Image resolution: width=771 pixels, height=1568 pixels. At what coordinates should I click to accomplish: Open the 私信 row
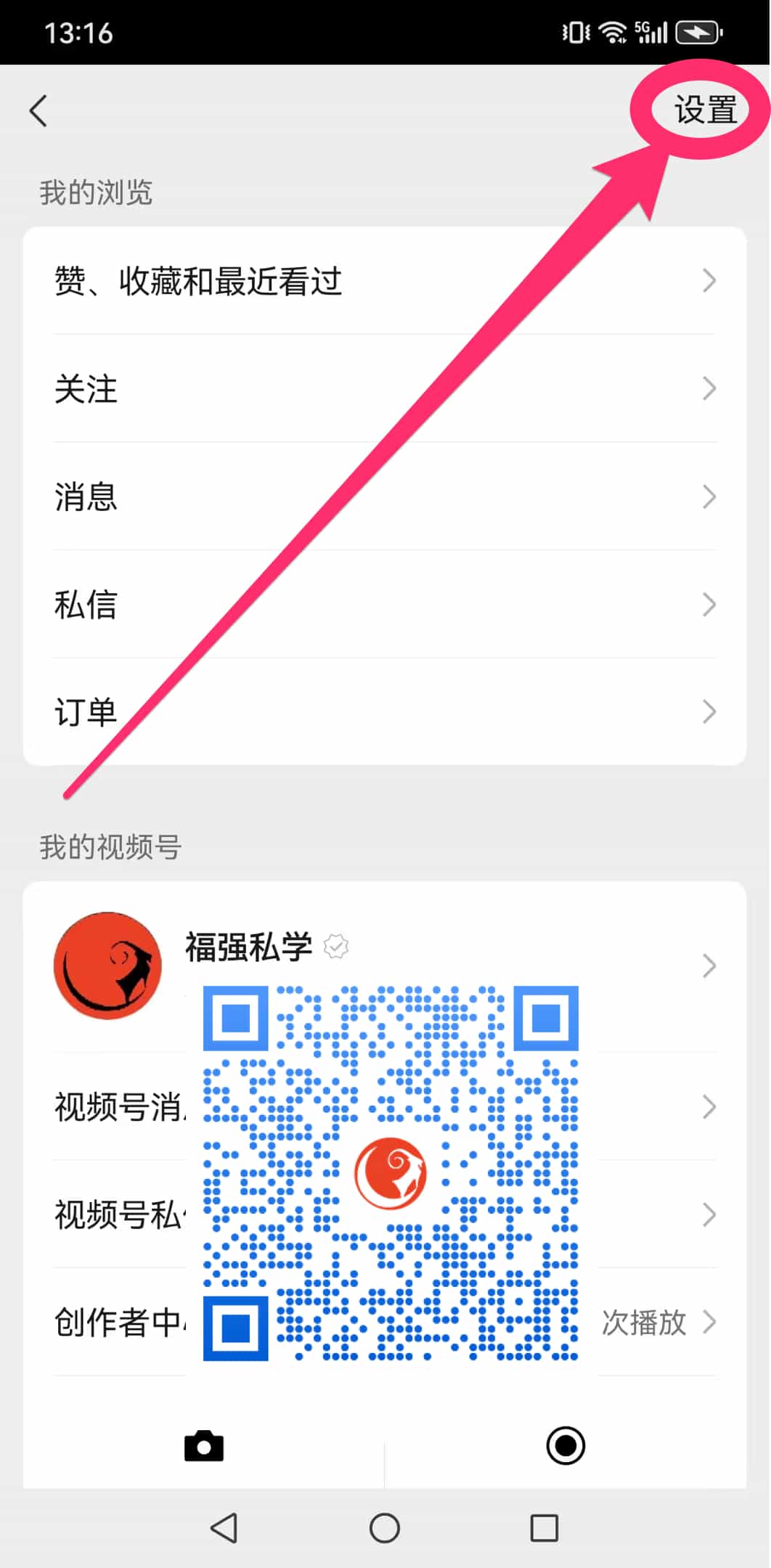tap(385, 604)
